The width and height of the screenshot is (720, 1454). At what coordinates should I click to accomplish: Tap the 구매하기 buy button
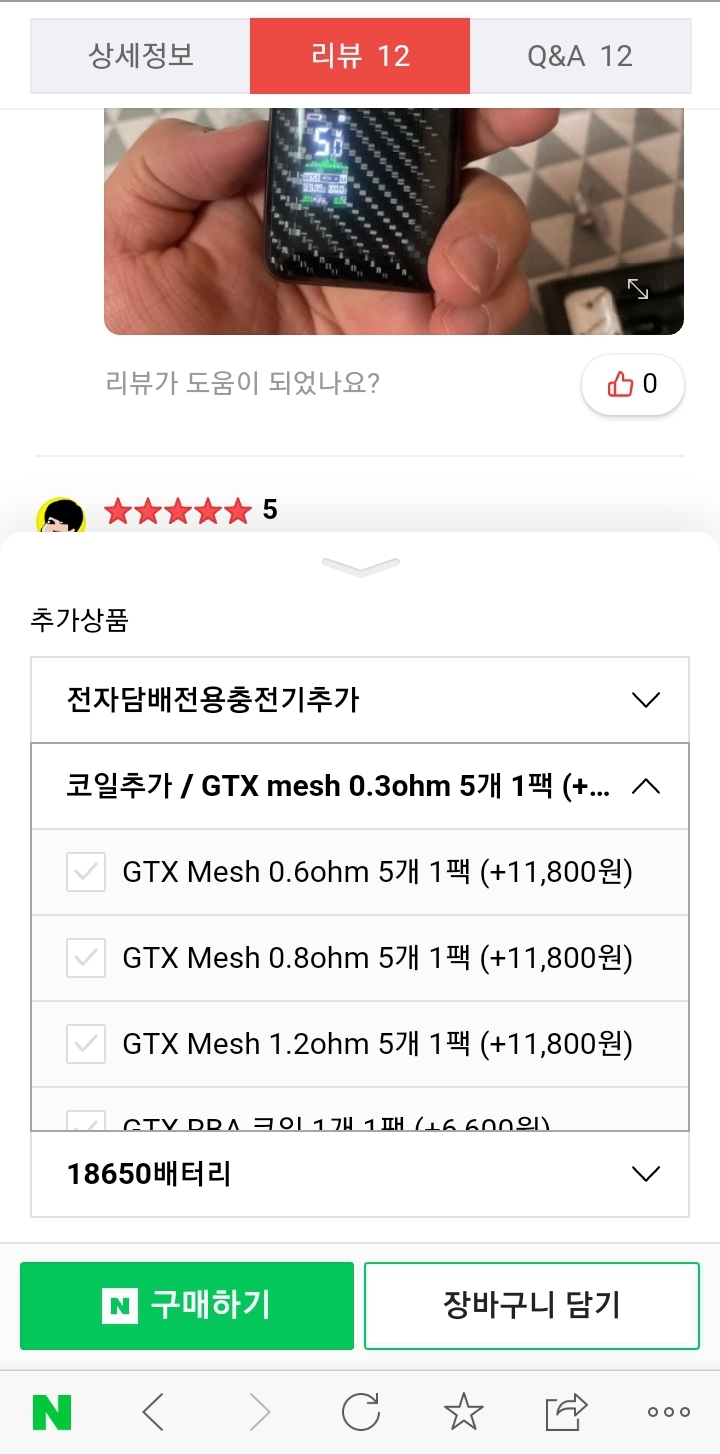coord(187,1305)
